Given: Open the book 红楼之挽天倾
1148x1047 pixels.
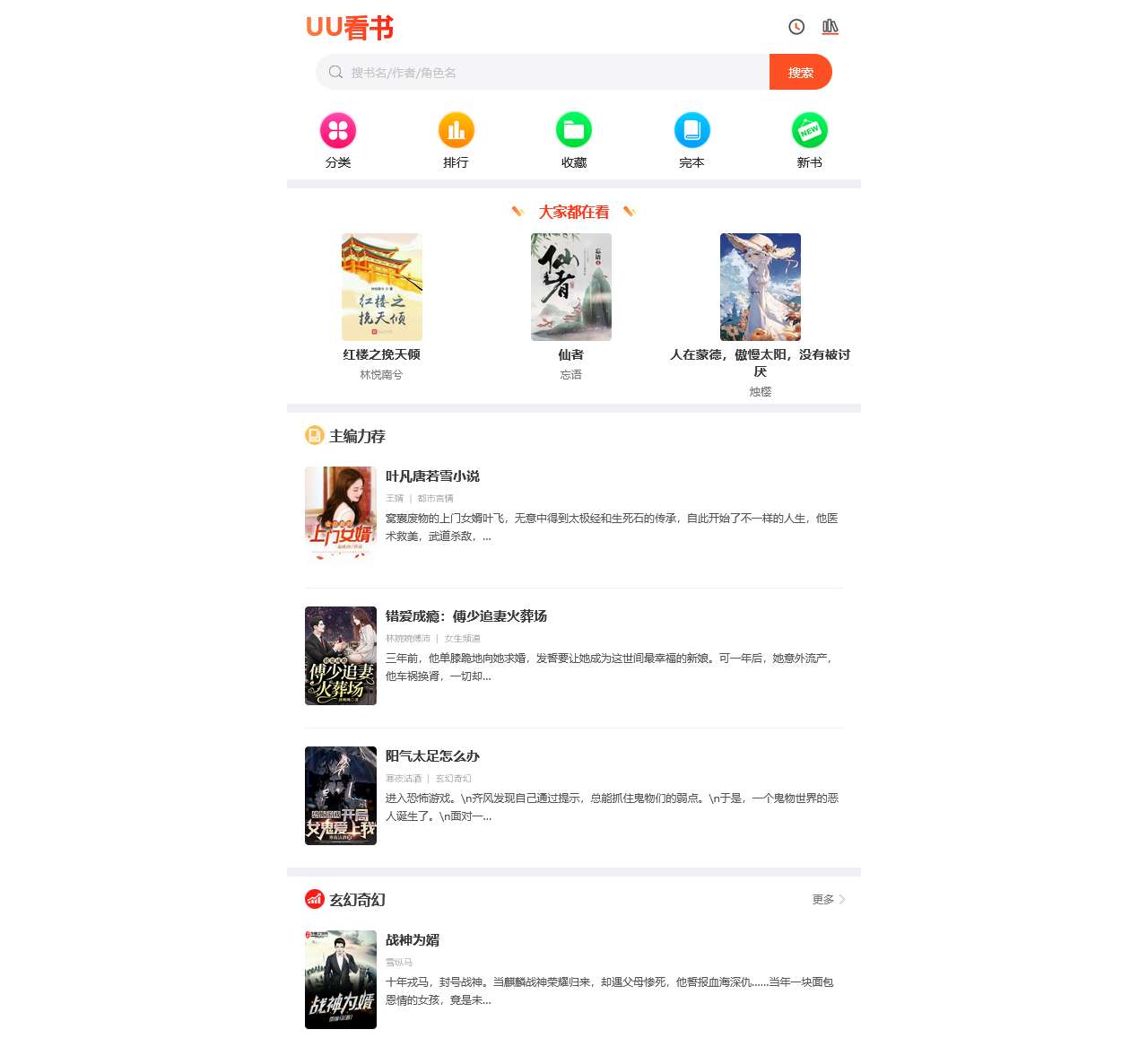Looking at the screenshot, I should coord(381,288).
